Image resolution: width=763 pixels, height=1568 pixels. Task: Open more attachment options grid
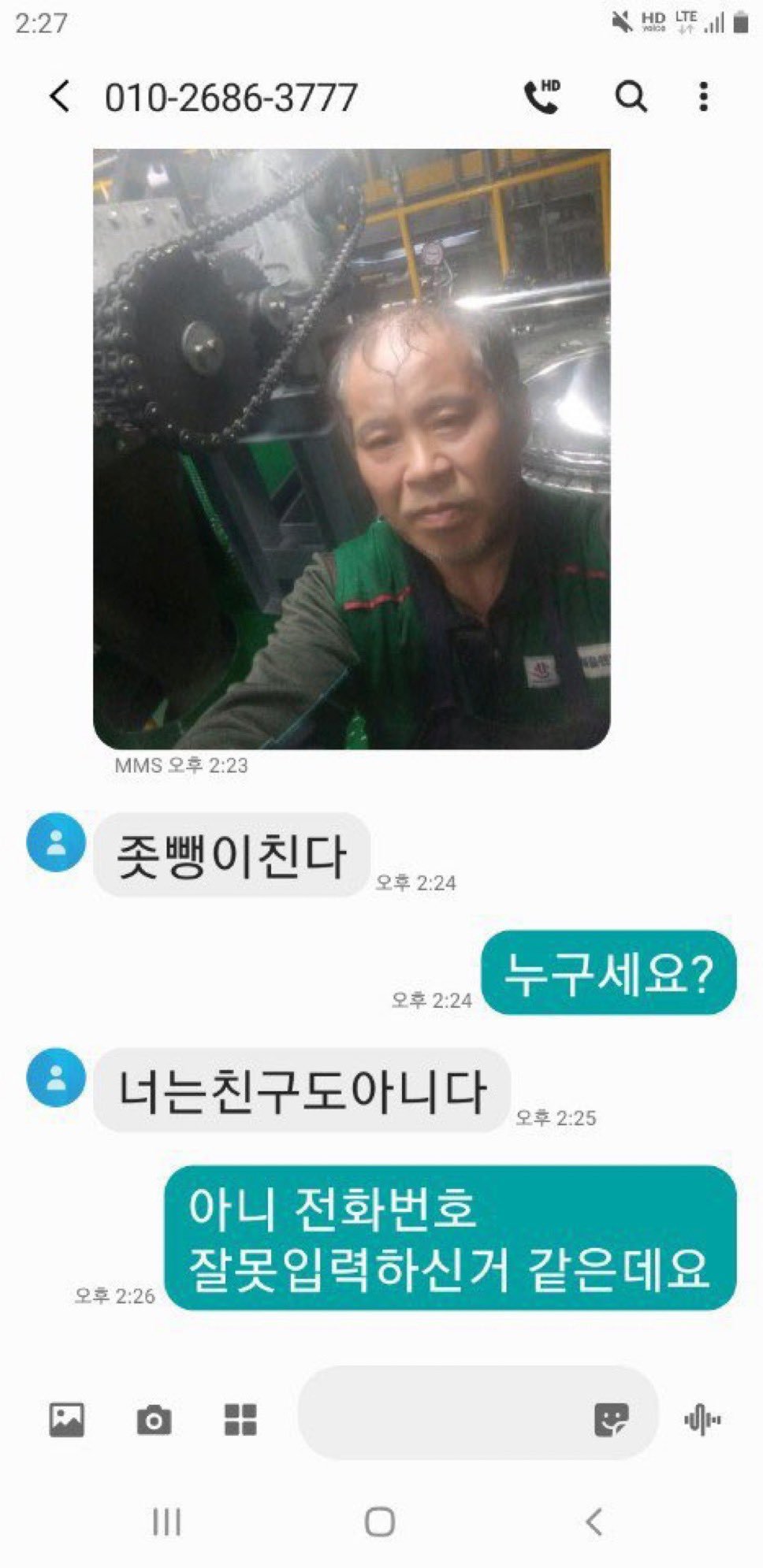pos(240,1420)
